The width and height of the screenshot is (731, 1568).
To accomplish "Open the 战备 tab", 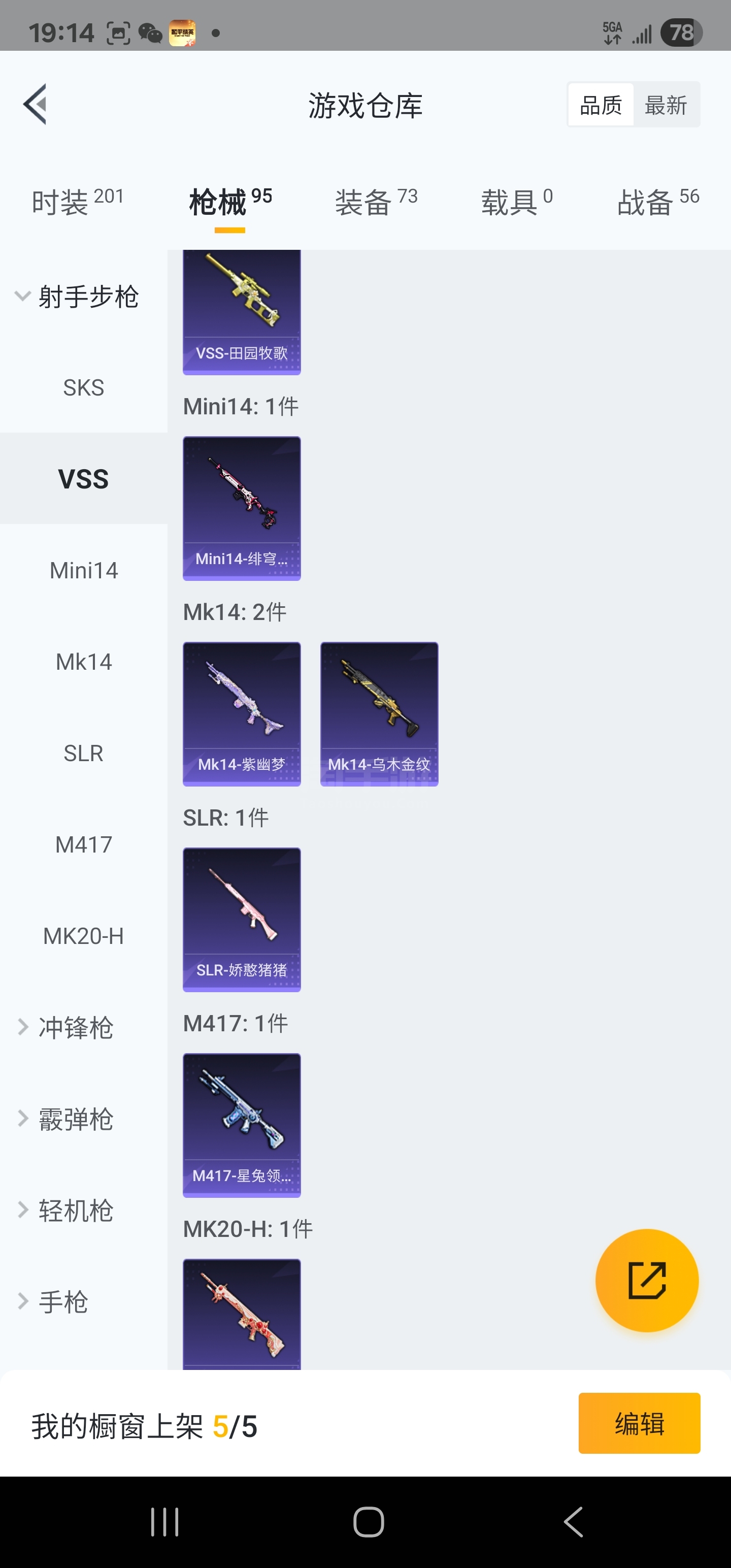I will coord(657,202).
